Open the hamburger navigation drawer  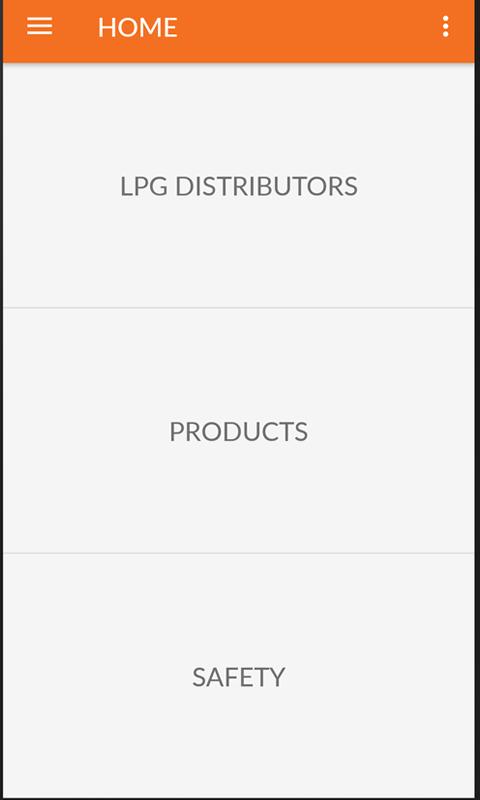click(40, 27)
